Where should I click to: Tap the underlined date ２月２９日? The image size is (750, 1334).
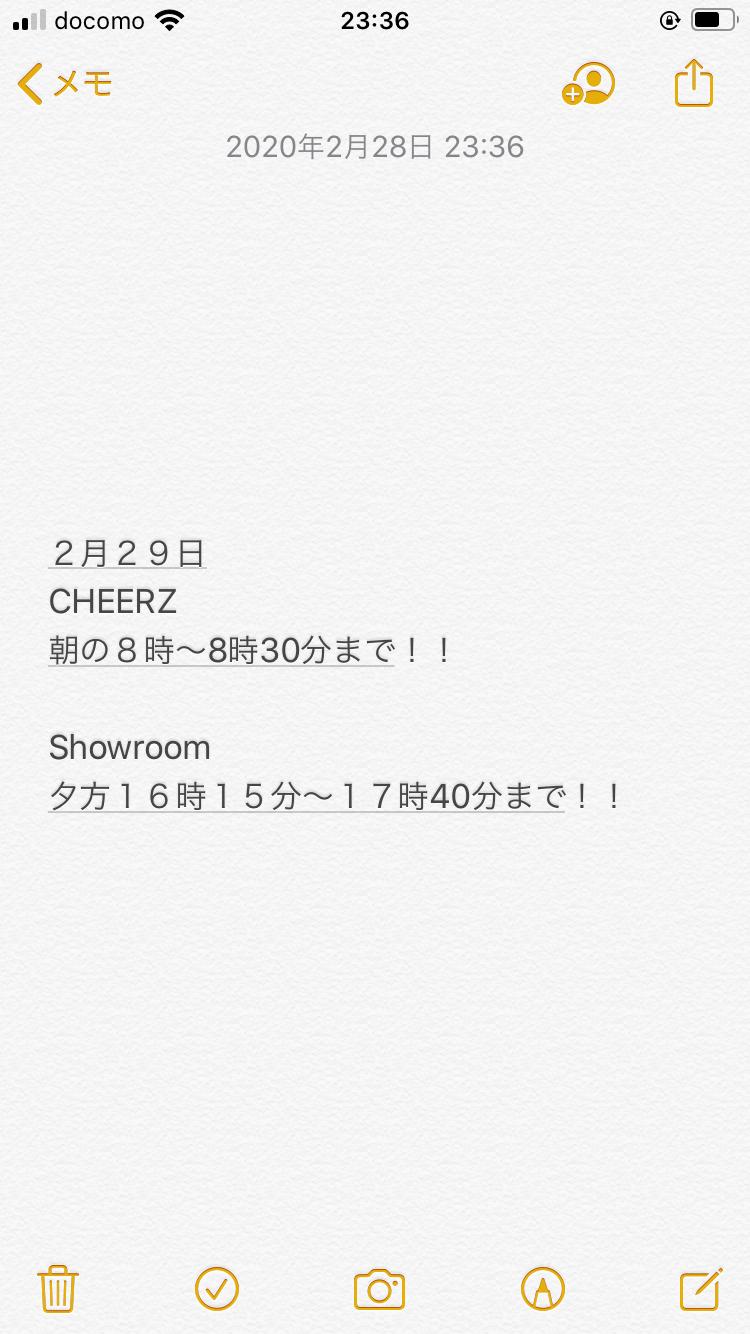pyautogui.click(x=127, y=552)
